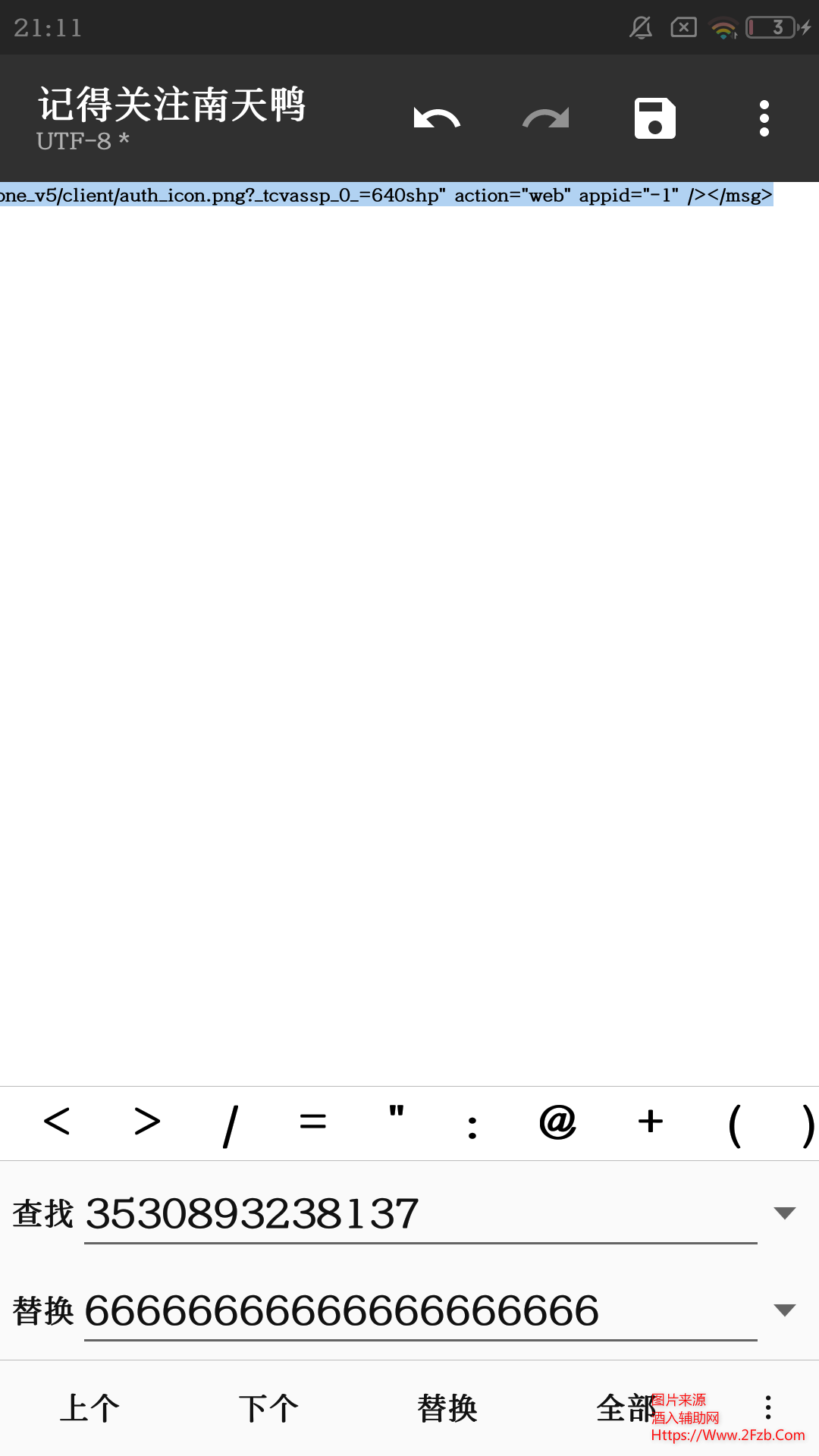This screenshot has height=1456, width=819.
Task: Insert an equals sign from the symbol row
Action: point(312,1122)
